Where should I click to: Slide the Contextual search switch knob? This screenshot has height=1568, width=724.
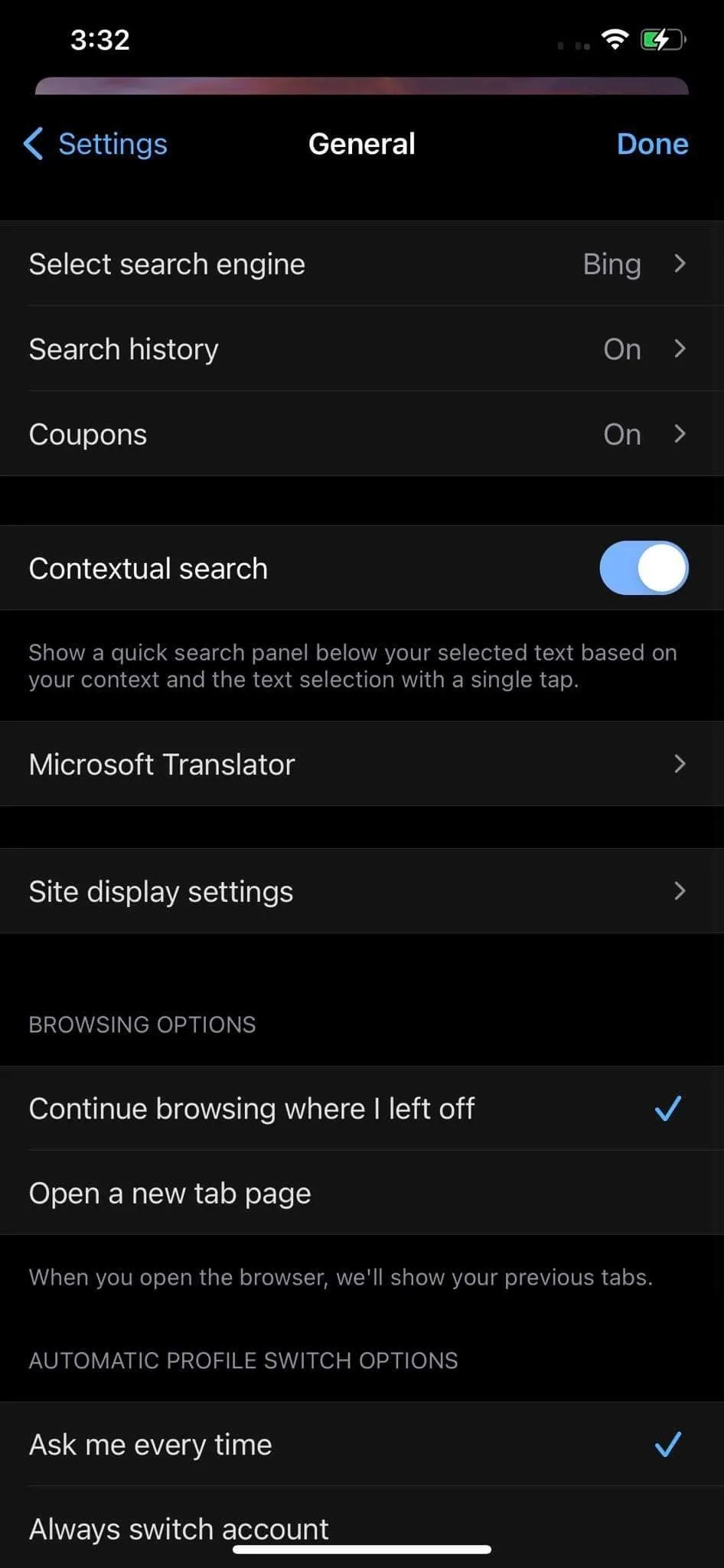tap(663, 567)
